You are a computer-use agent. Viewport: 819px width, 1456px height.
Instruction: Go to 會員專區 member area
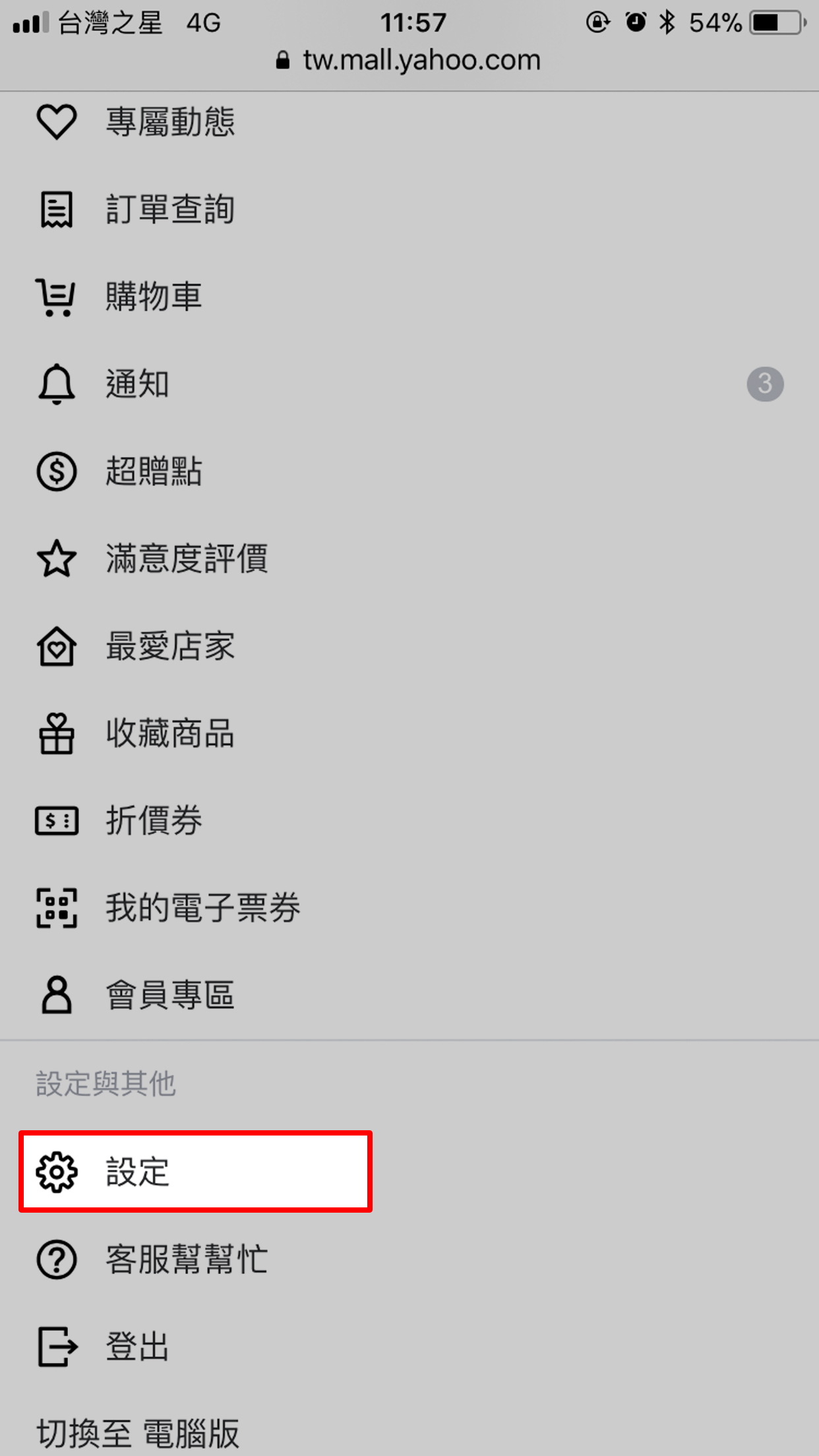[x=409, y=995]
